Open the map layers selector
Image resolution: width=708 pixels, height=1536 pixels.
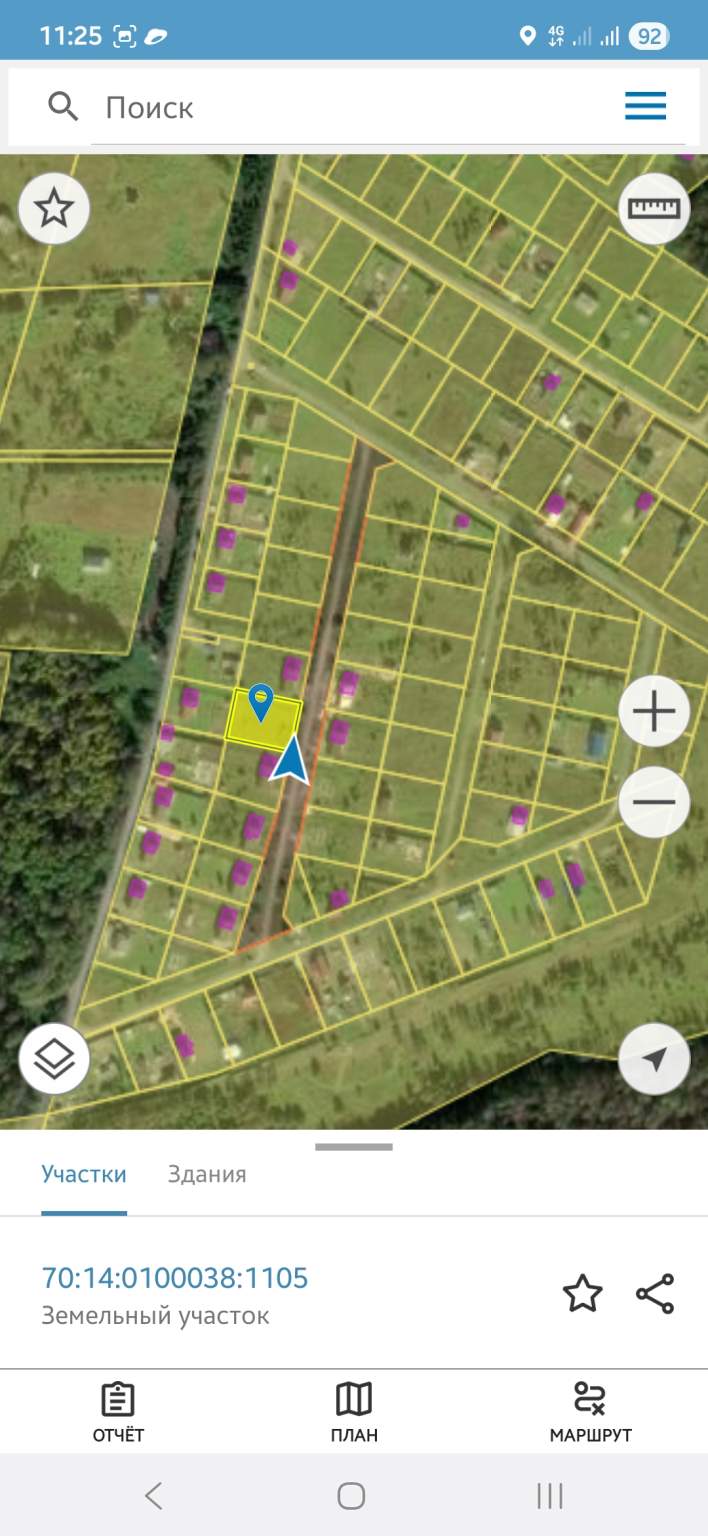[x=54, y=1059]
